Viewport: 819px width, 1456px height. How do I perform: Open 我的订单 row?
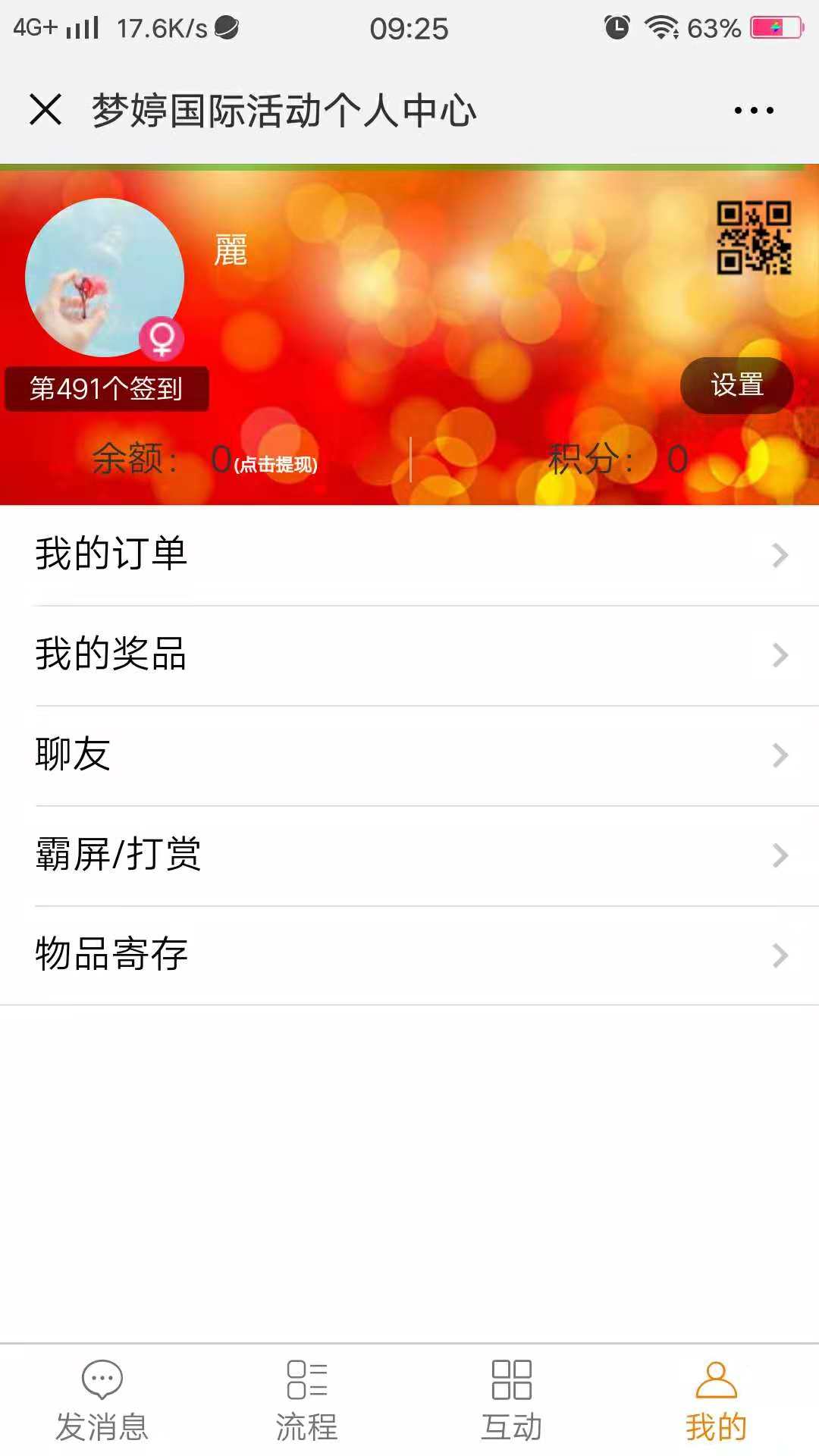pyautogui.click(x=409, y=554)
